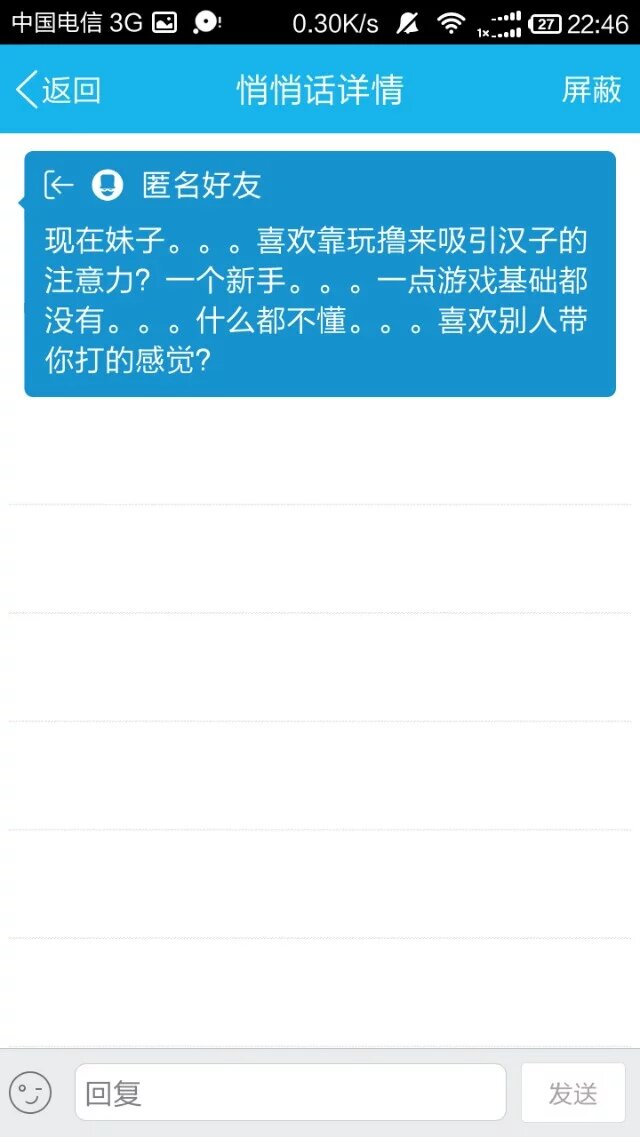
Task: Focus the 回复 reply text field
Action: [290, 1093]
